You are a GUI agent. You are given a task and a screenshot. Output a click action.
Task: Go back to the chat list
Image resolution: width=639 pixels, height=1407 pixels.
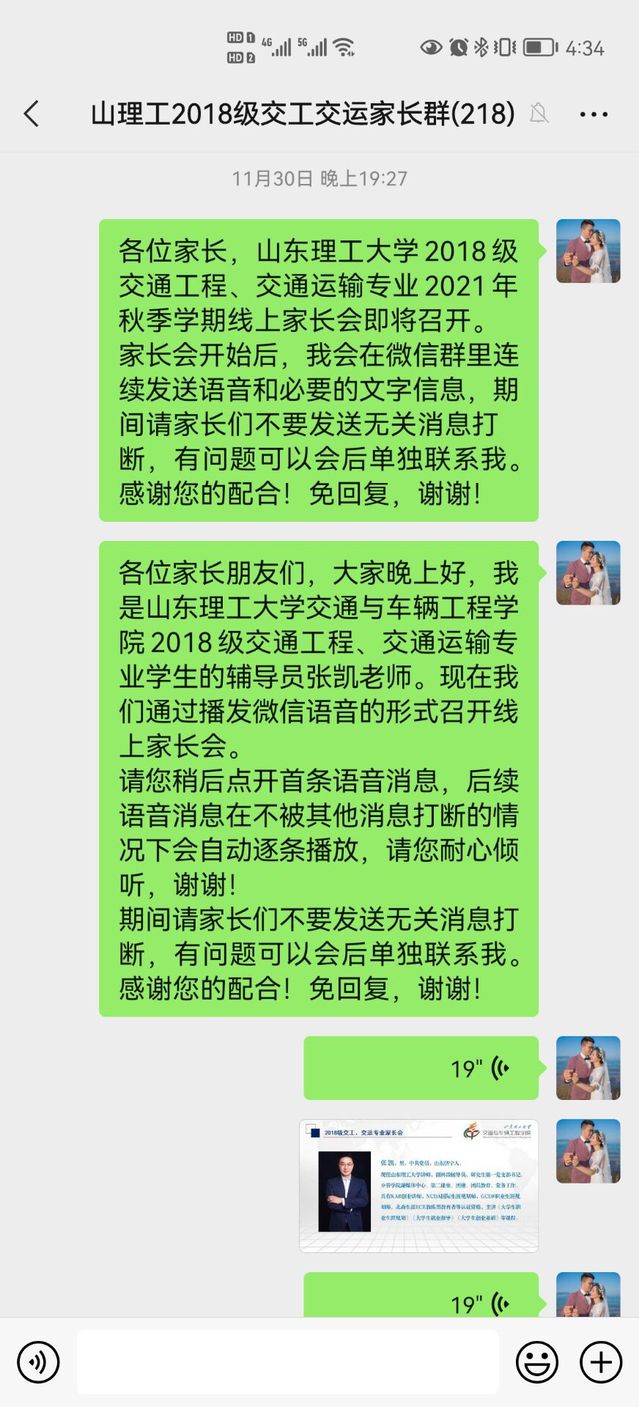click(x=31, y=114)
